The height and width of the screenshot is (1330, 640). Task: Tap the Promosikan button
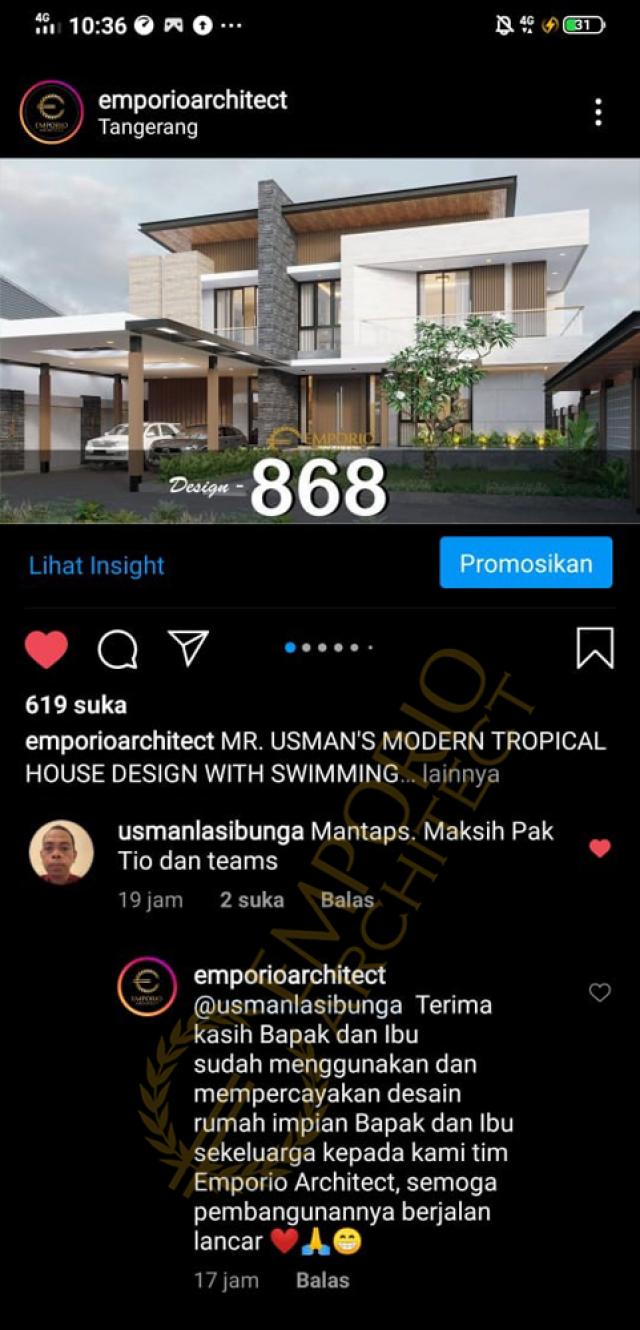526,563
